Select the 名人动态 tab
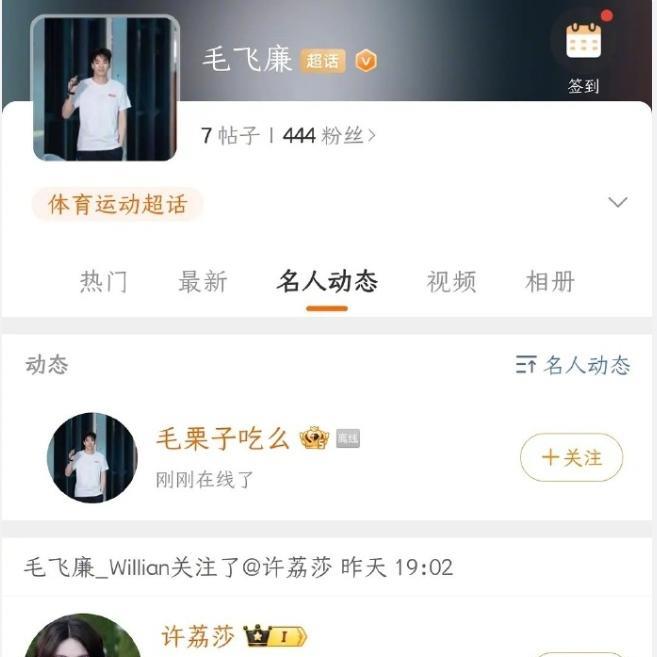657x657 pixels. click(327, 282)
